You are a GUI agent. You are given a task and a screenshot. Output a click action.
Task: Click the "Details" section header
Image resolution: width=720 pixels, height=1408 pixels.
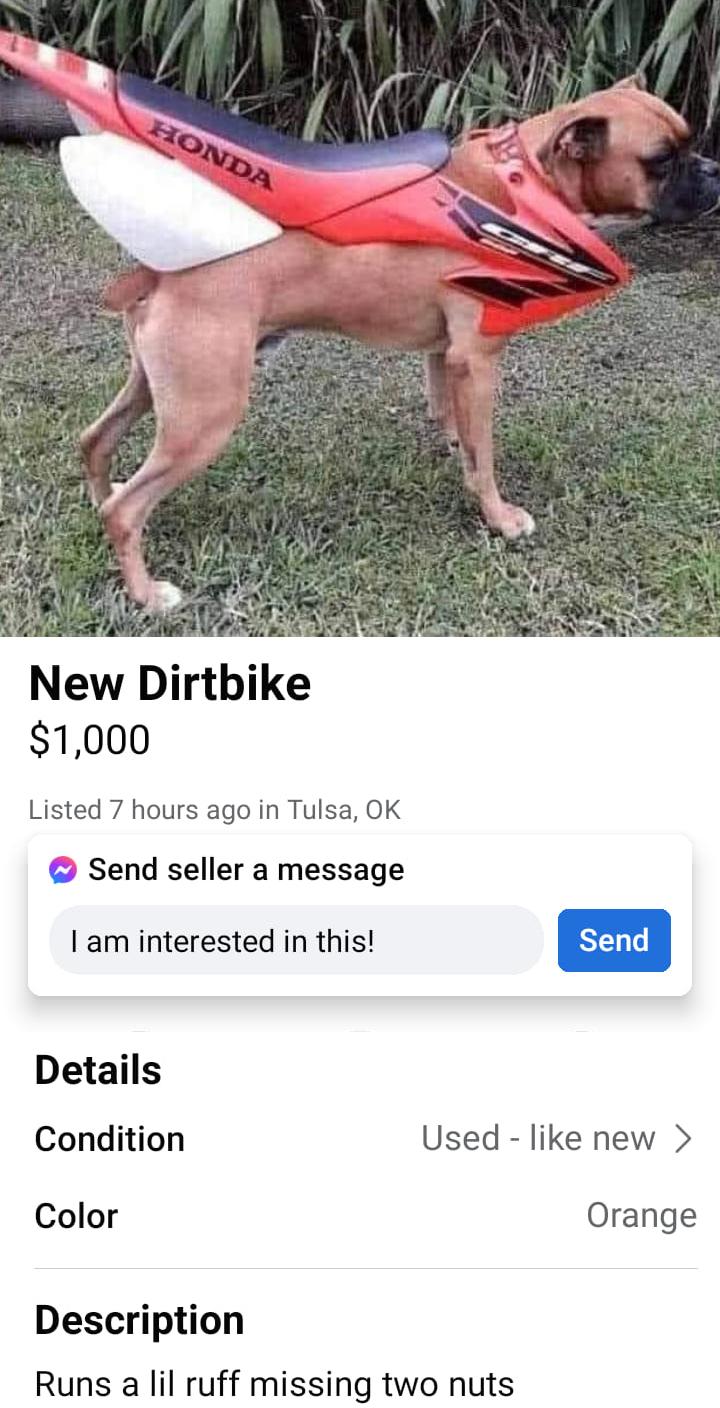[x=97, y=1069]
